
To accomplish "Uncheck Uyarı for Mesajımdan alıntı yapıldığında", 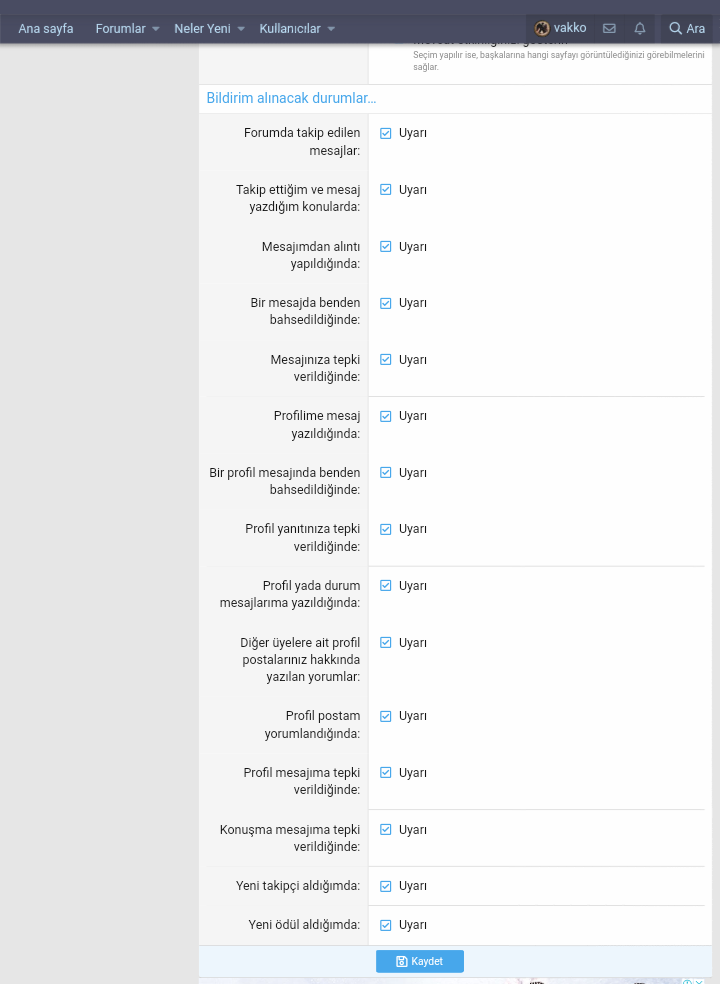I will click(x=386, y=247).
